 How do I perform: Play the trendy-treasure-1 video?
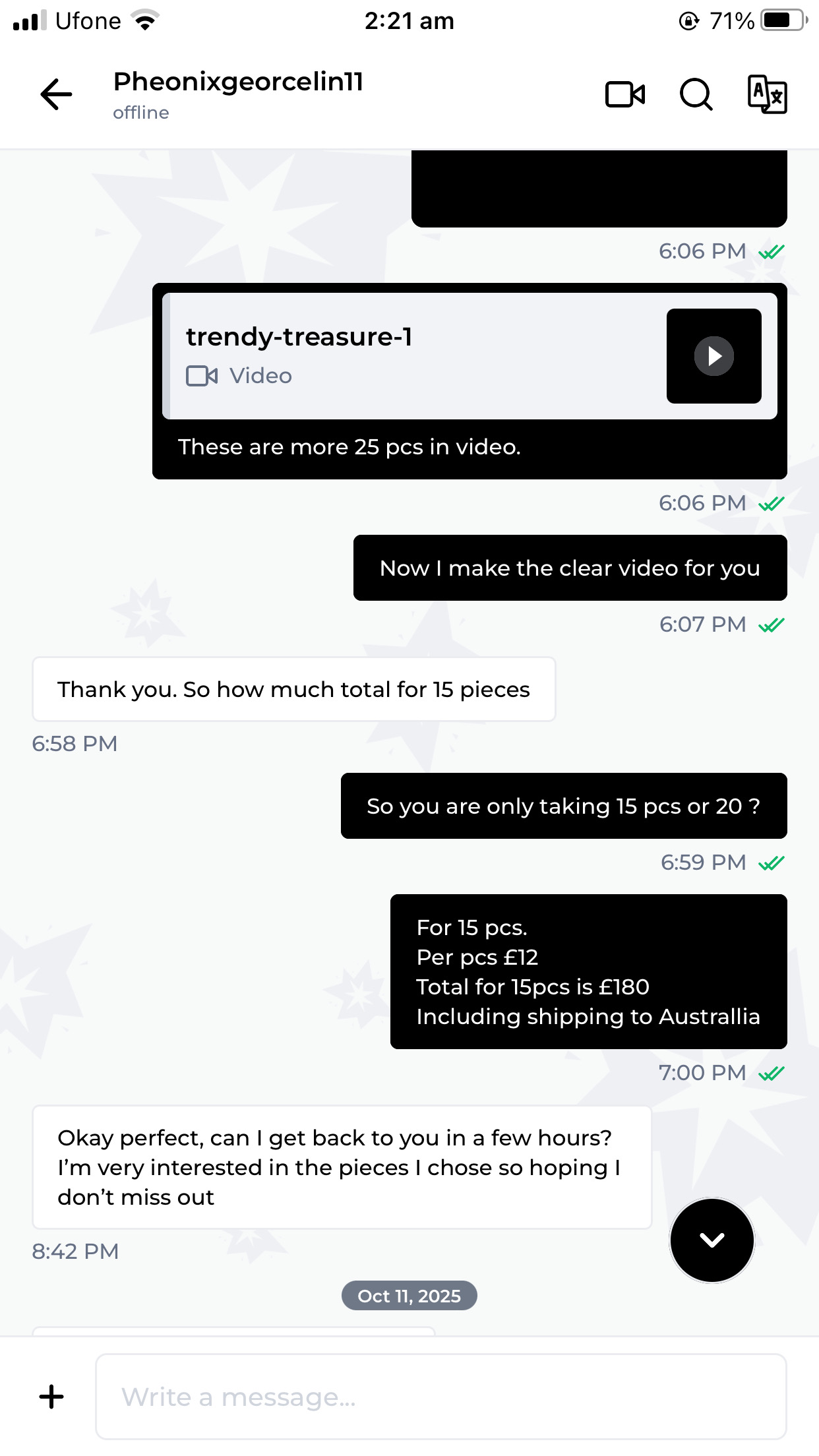pos(713,356)
